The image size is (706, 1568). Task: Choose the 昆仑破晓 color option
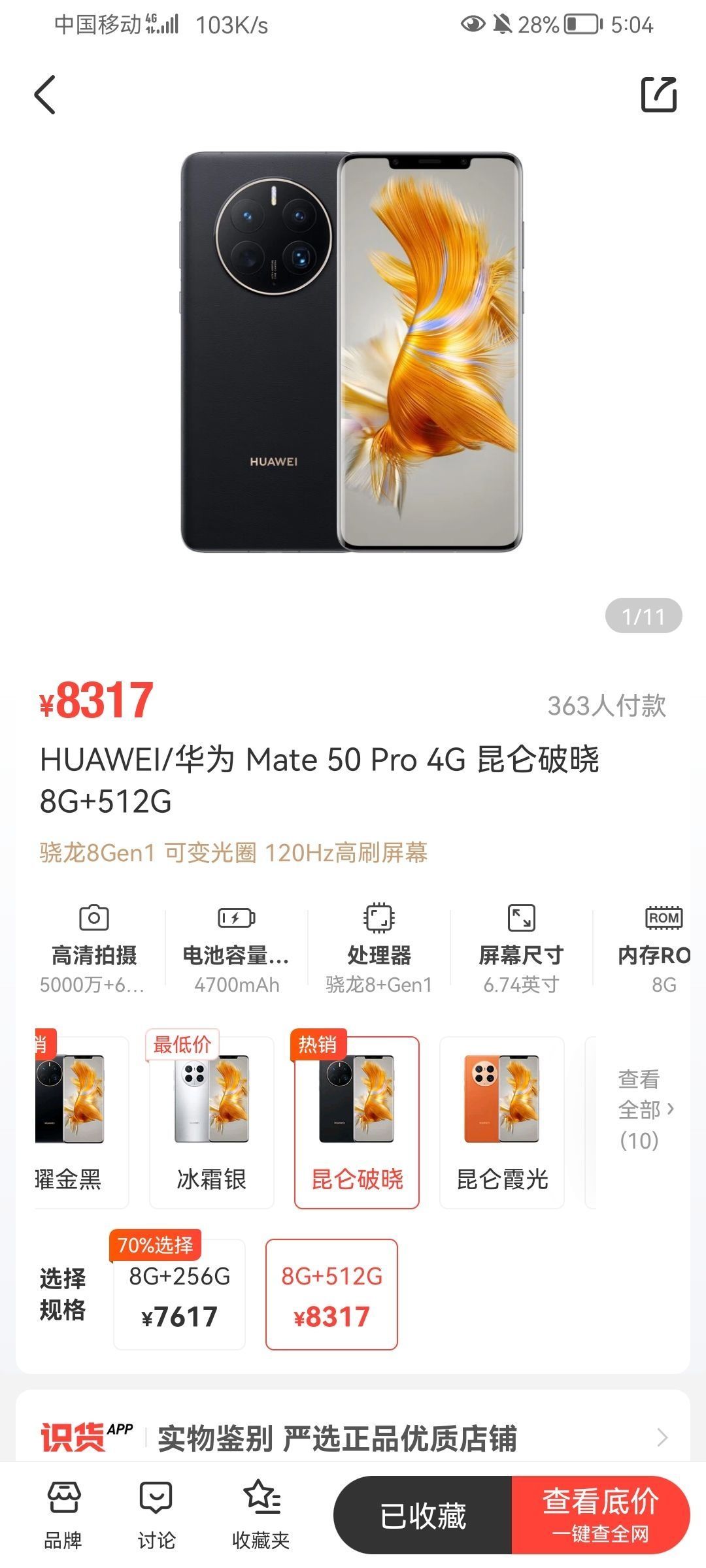356,1122
